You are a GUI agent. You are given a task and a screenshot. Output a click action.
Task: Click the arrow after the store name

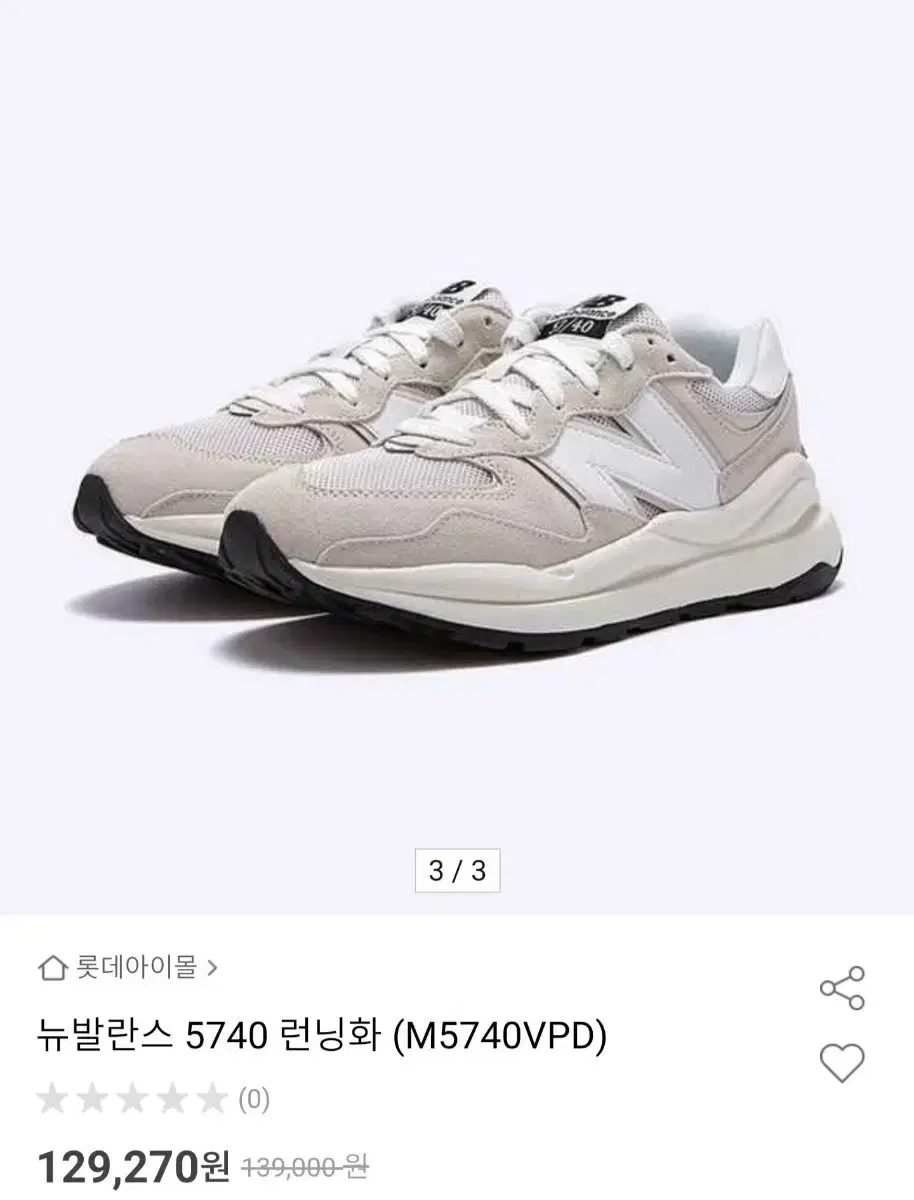pyautogui.click(x=212, y=970)
